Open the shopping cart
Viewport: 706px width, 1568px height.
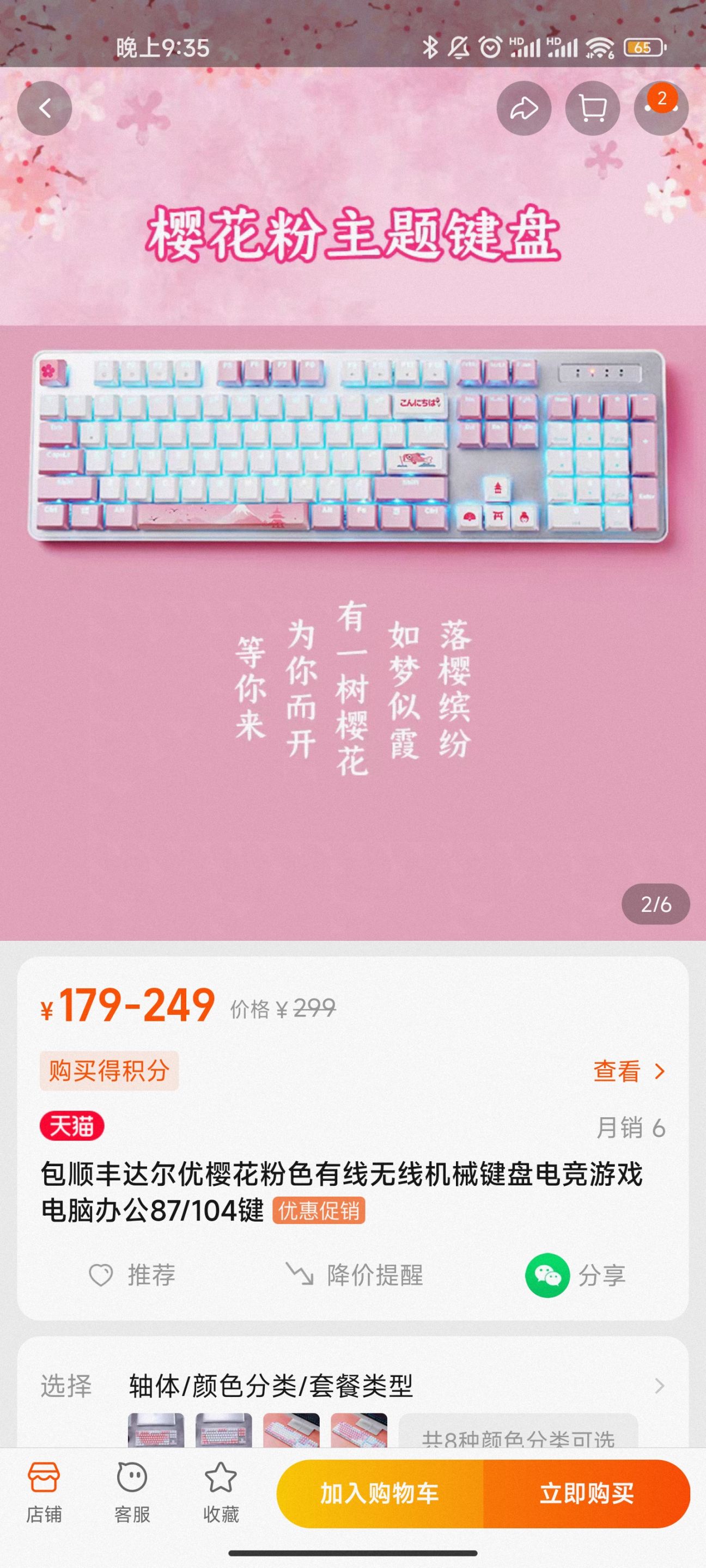[x=592, y=108]
